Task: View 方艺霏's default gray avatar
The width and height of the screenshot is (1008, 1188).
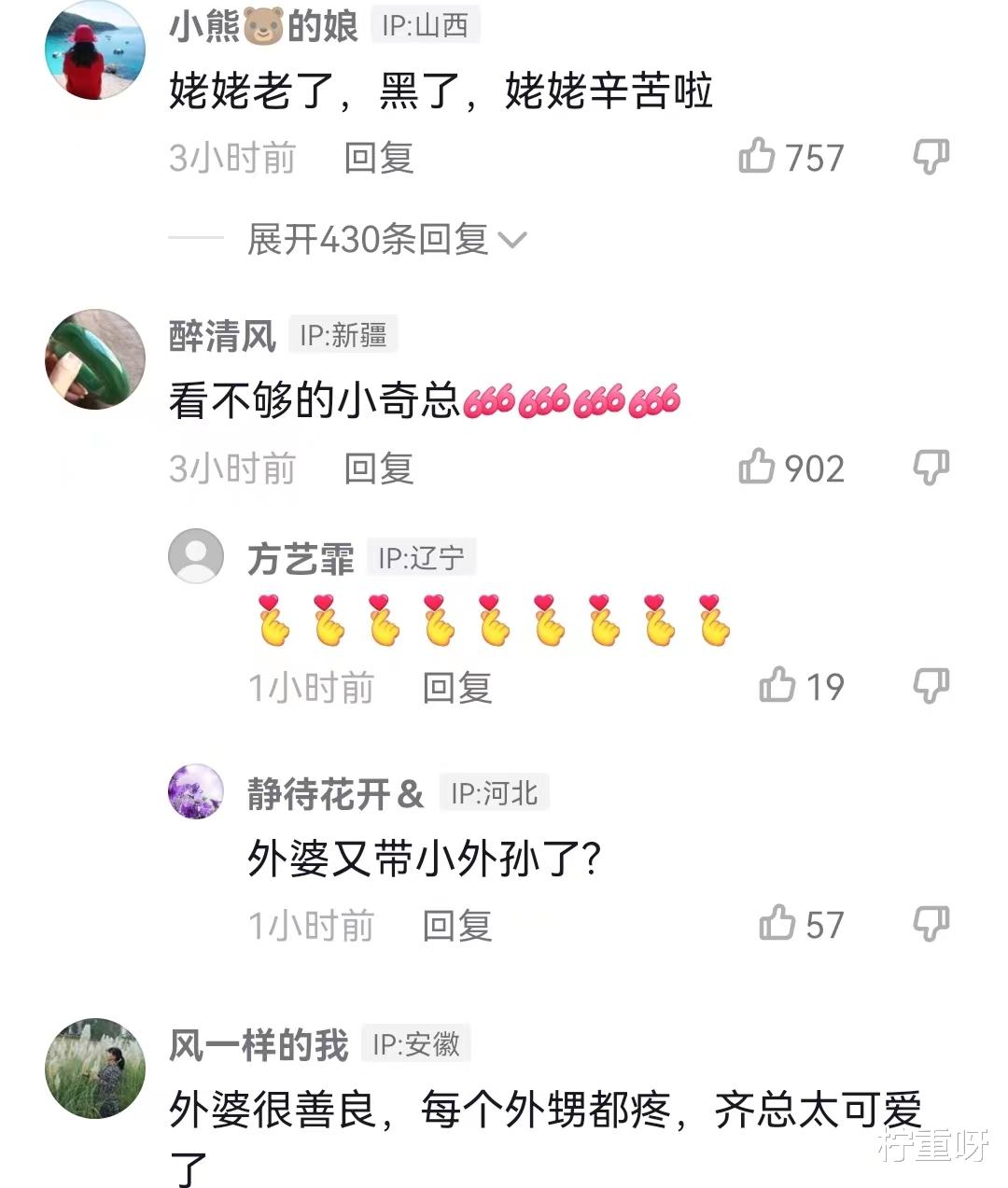Action: (x=196, y=554)
